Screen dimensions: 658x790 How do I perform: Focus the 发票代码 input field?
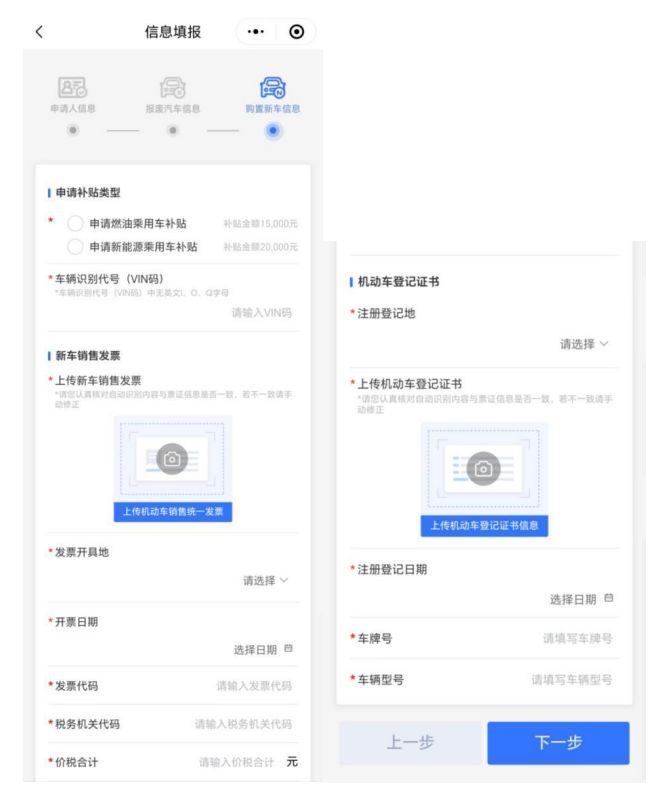click(255, 685)
